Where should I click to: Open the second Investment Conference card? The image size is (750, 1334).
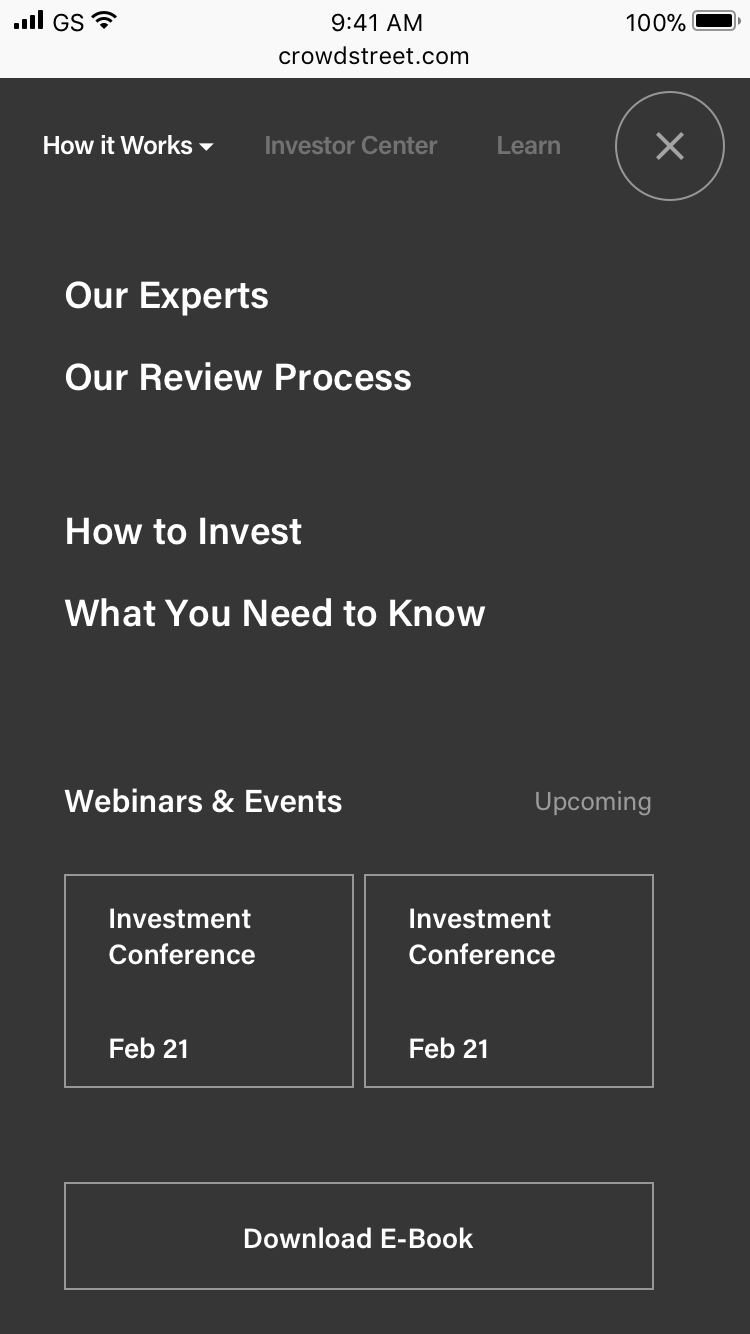509,981
